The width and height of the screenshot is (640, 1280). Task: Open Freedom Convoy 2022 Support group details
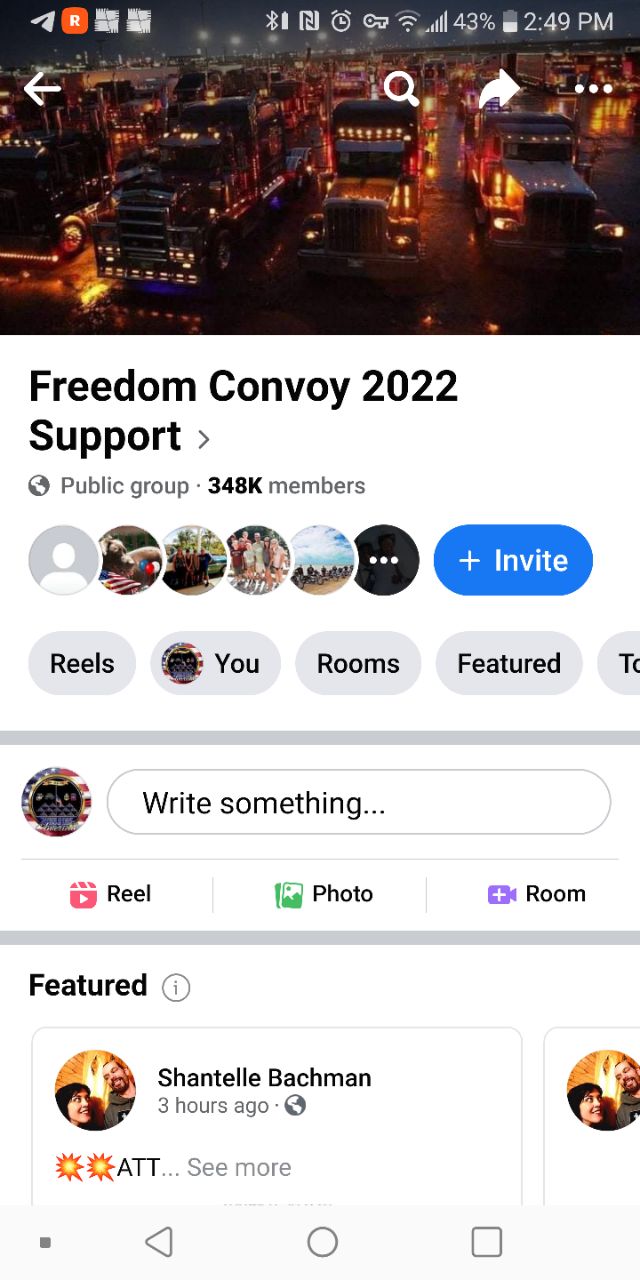click(243, 411)
